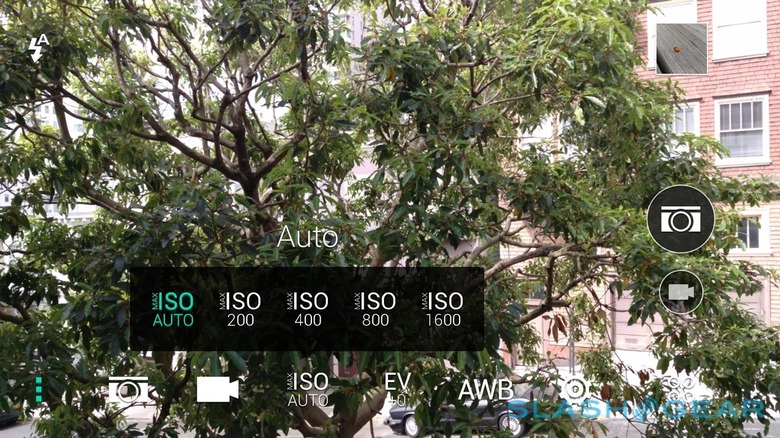Set max ISO to 200
This screenshot has height=438, width=780.
[240, 309]
